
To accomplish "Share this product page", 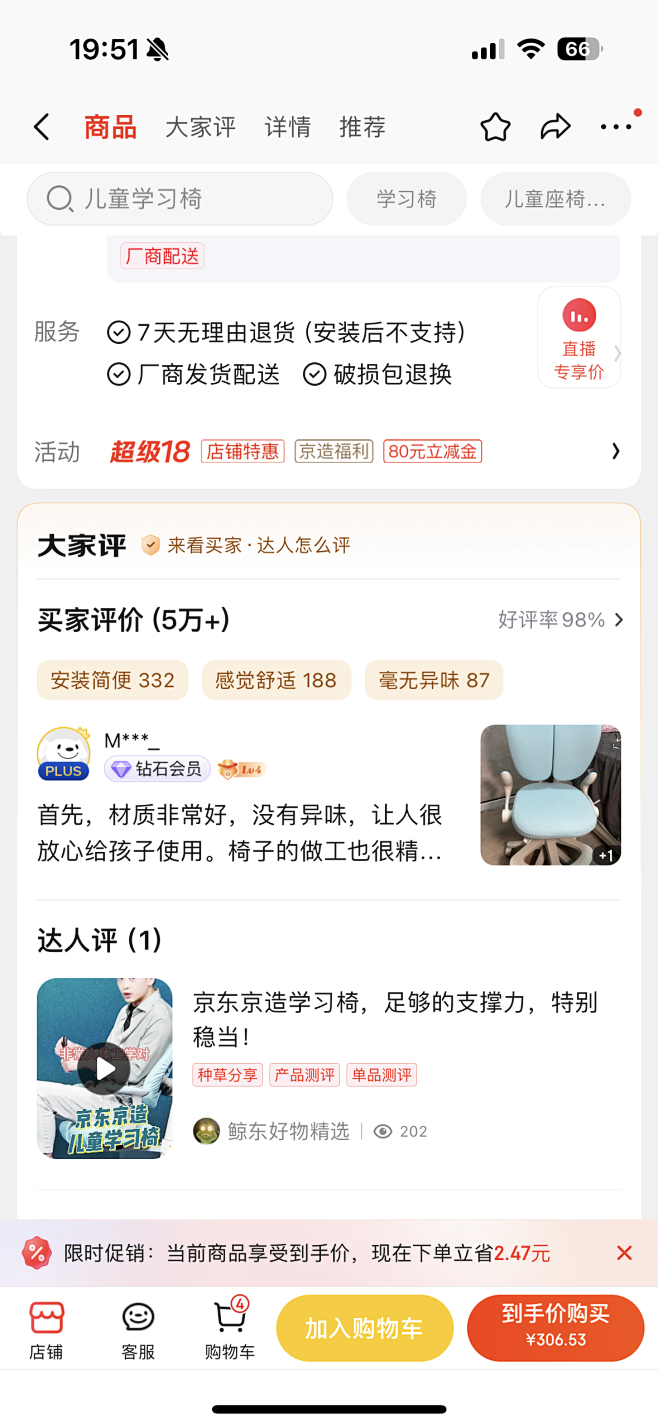I will [x=555, y=127].
